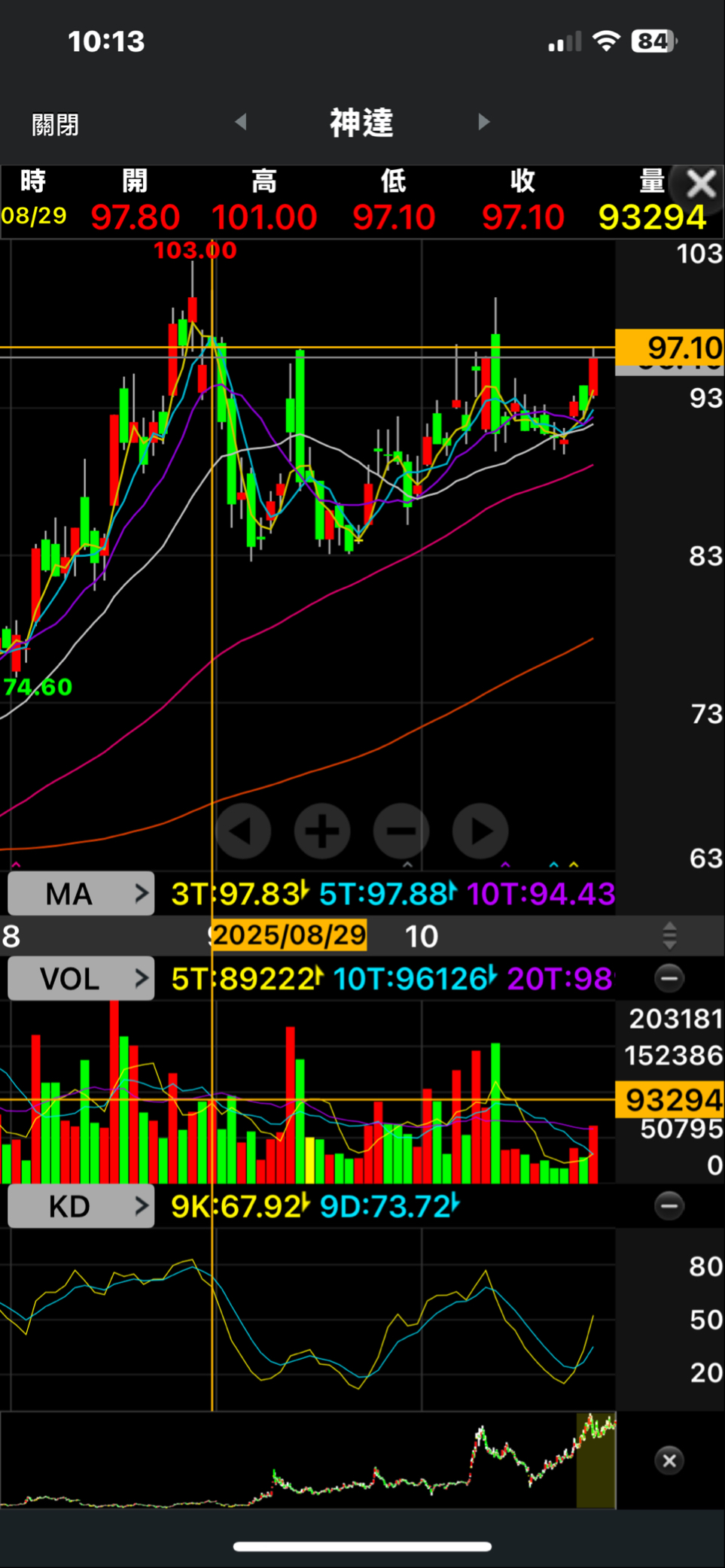This screenshot has height=1568, width=725.
Task: Open the KD indicator selector
Action: (81, 1207)
